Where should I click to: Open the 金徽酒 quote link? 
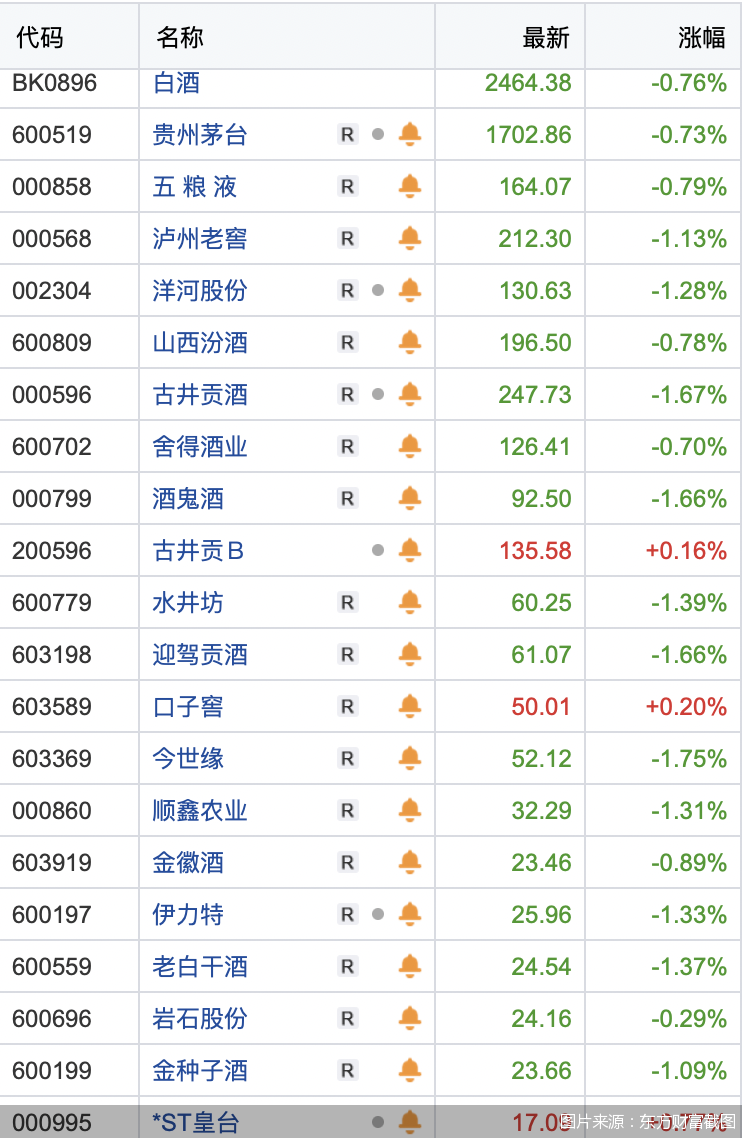coord(188,863)
